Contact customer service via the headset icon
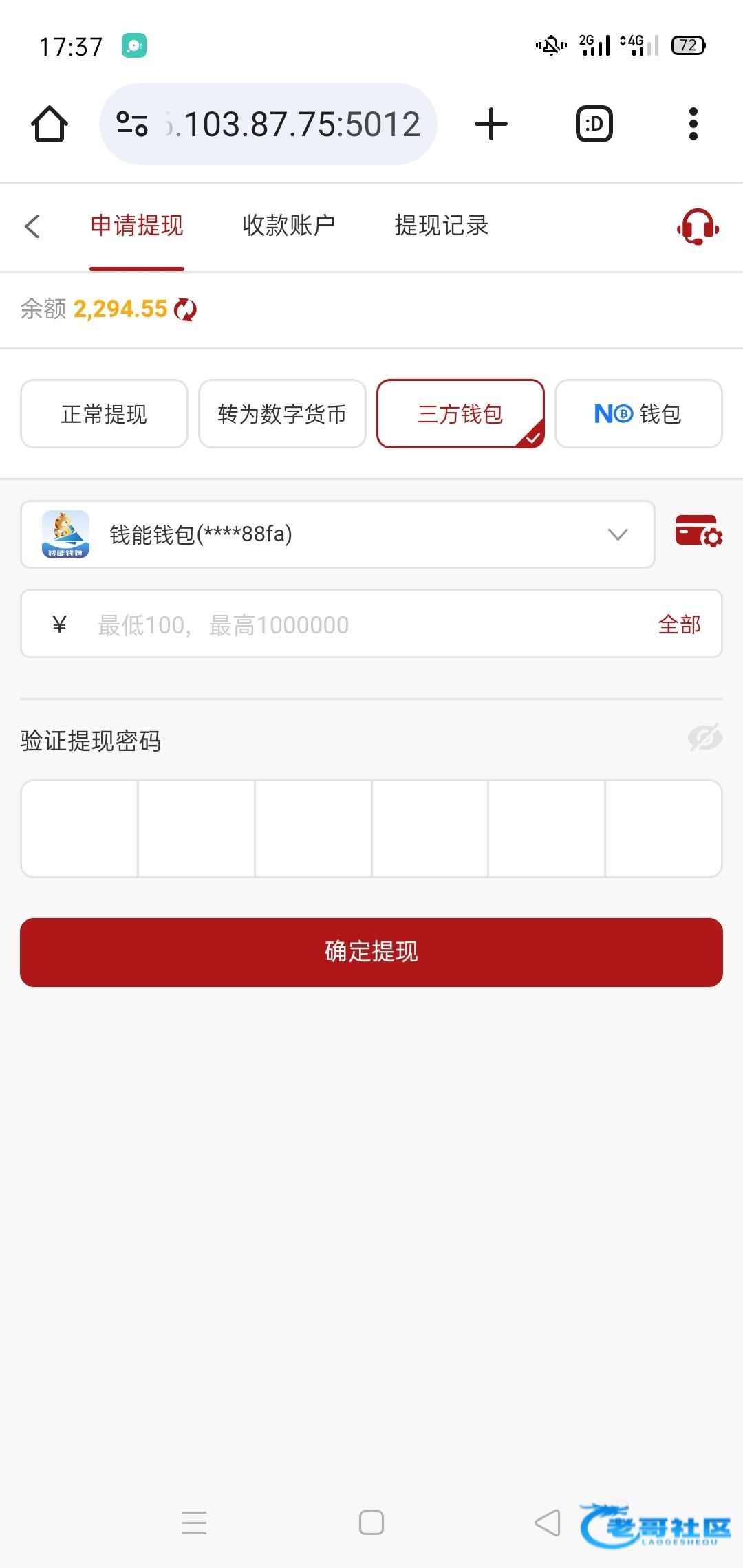 click(x=698, y=226)
